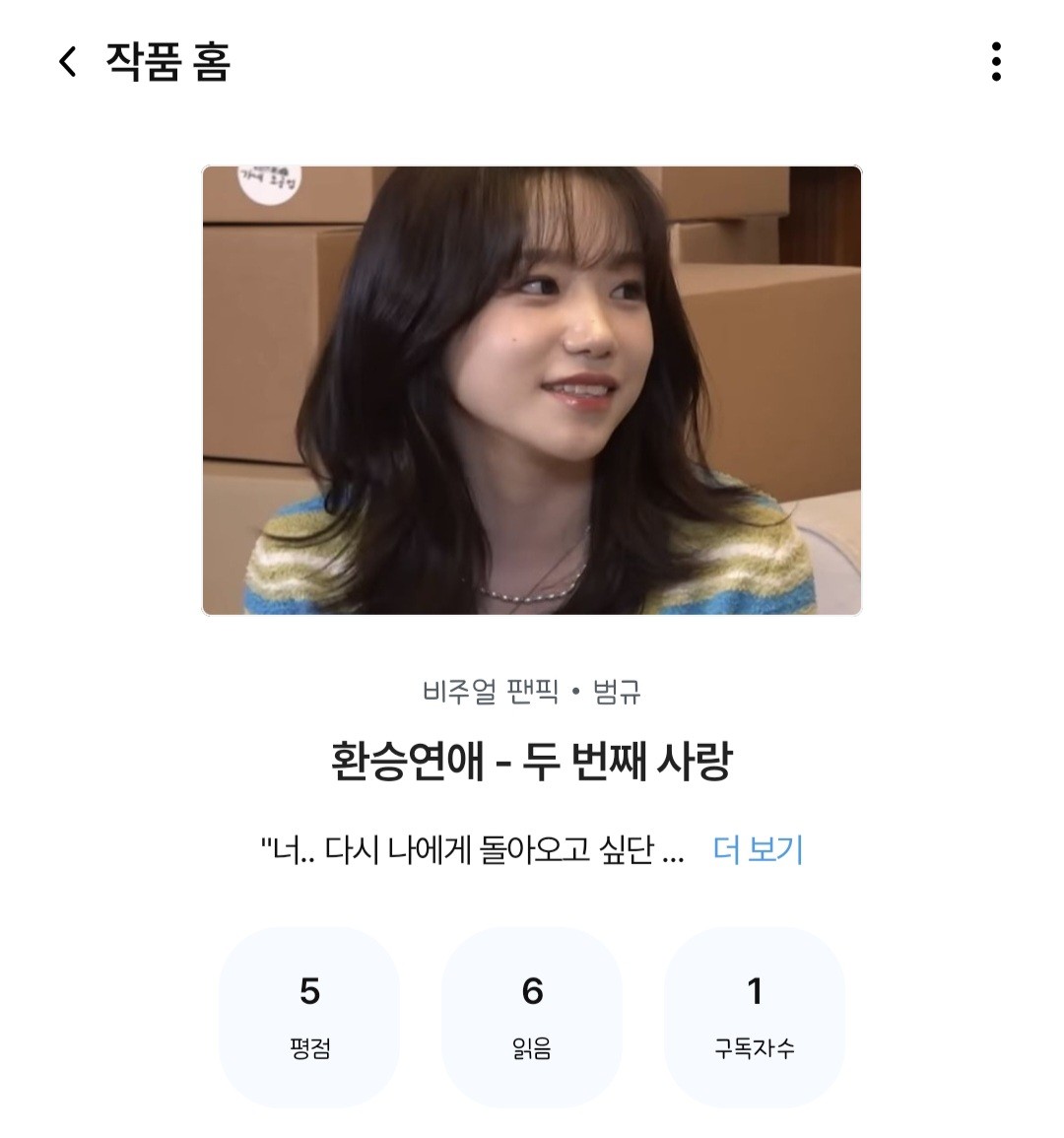The width and height of the screenshot is (1064, 1138).
Task: Go back from 작품 홈
Action: (67, 62)
